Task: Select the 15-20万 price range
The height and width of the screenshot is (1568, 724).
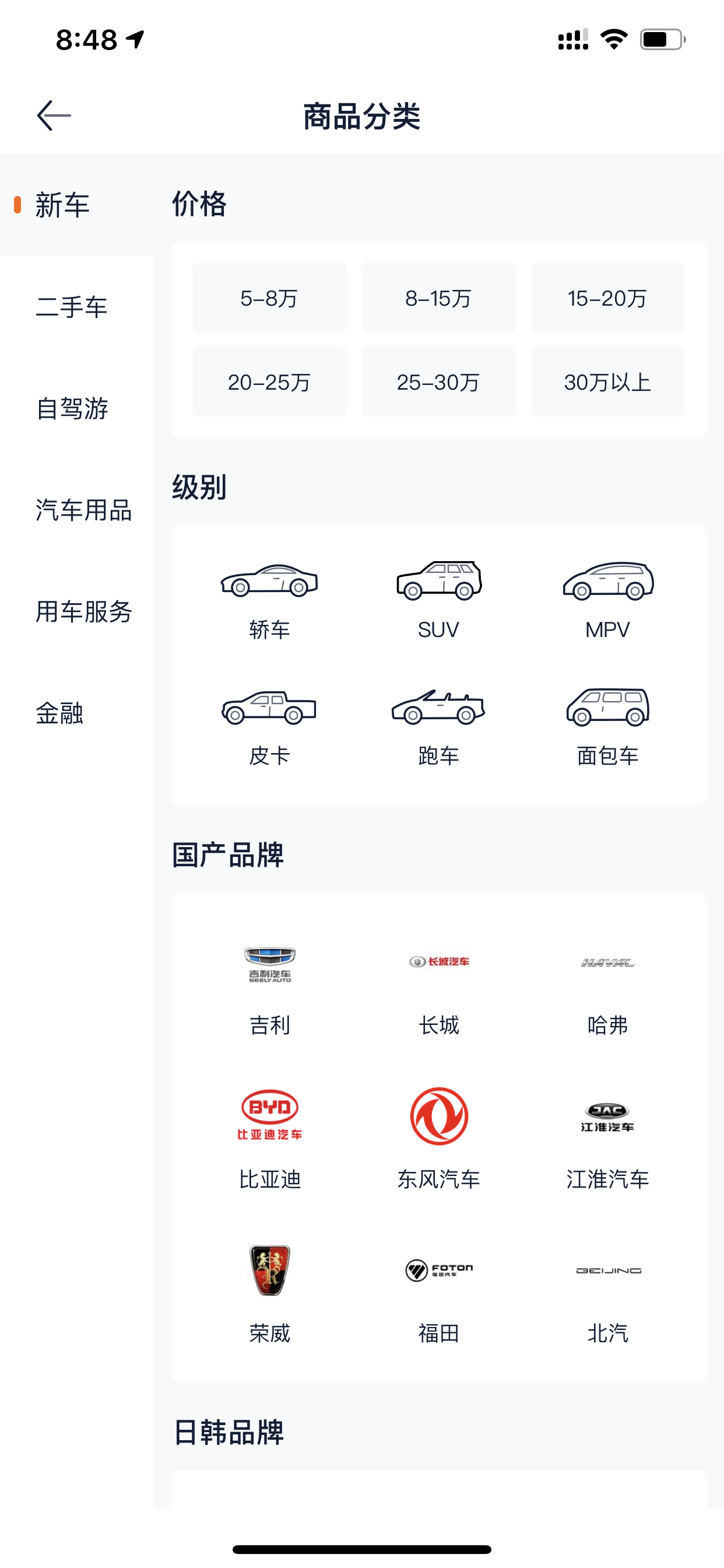Action: pyautogui.click(x=608, y=297)
